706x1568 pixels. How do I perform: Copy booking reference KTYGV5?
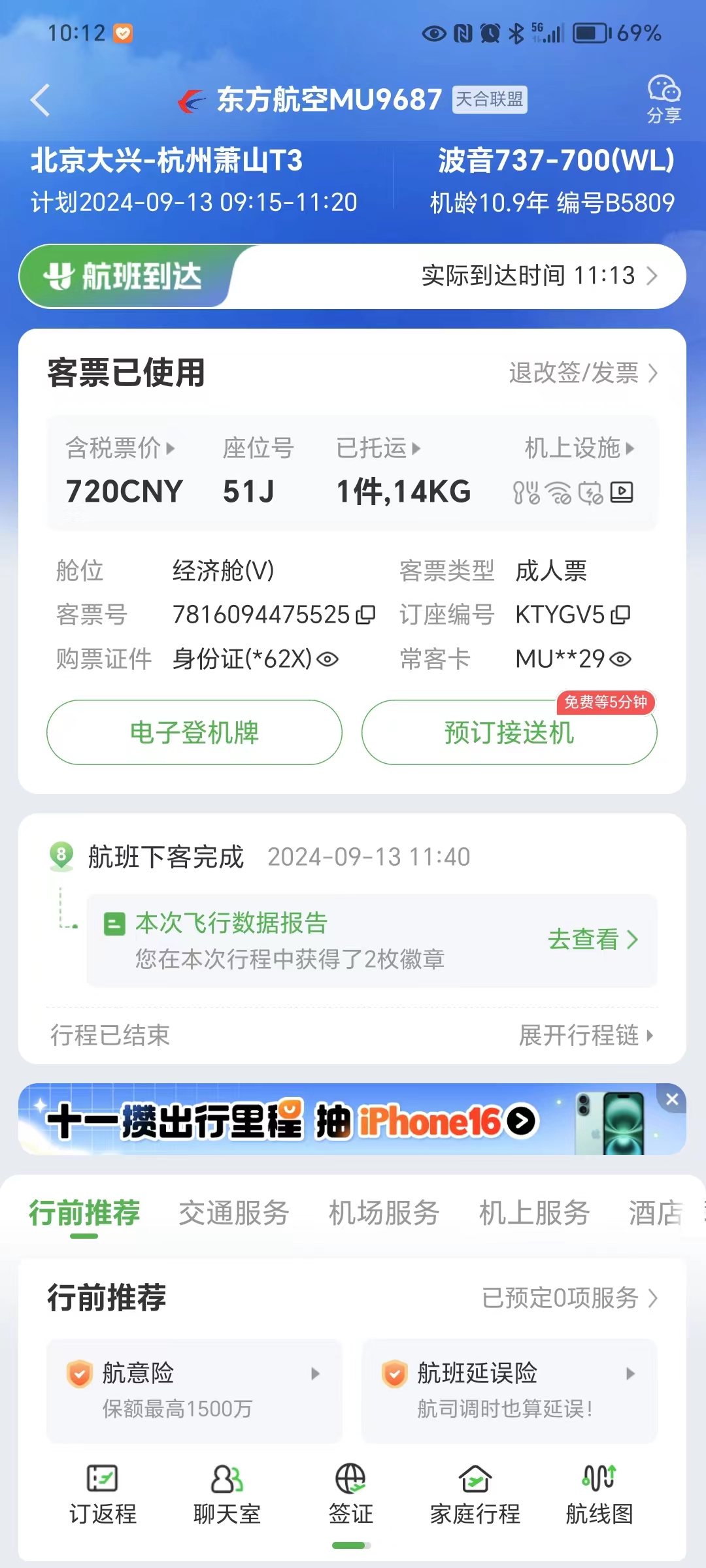tap(620, 615)
